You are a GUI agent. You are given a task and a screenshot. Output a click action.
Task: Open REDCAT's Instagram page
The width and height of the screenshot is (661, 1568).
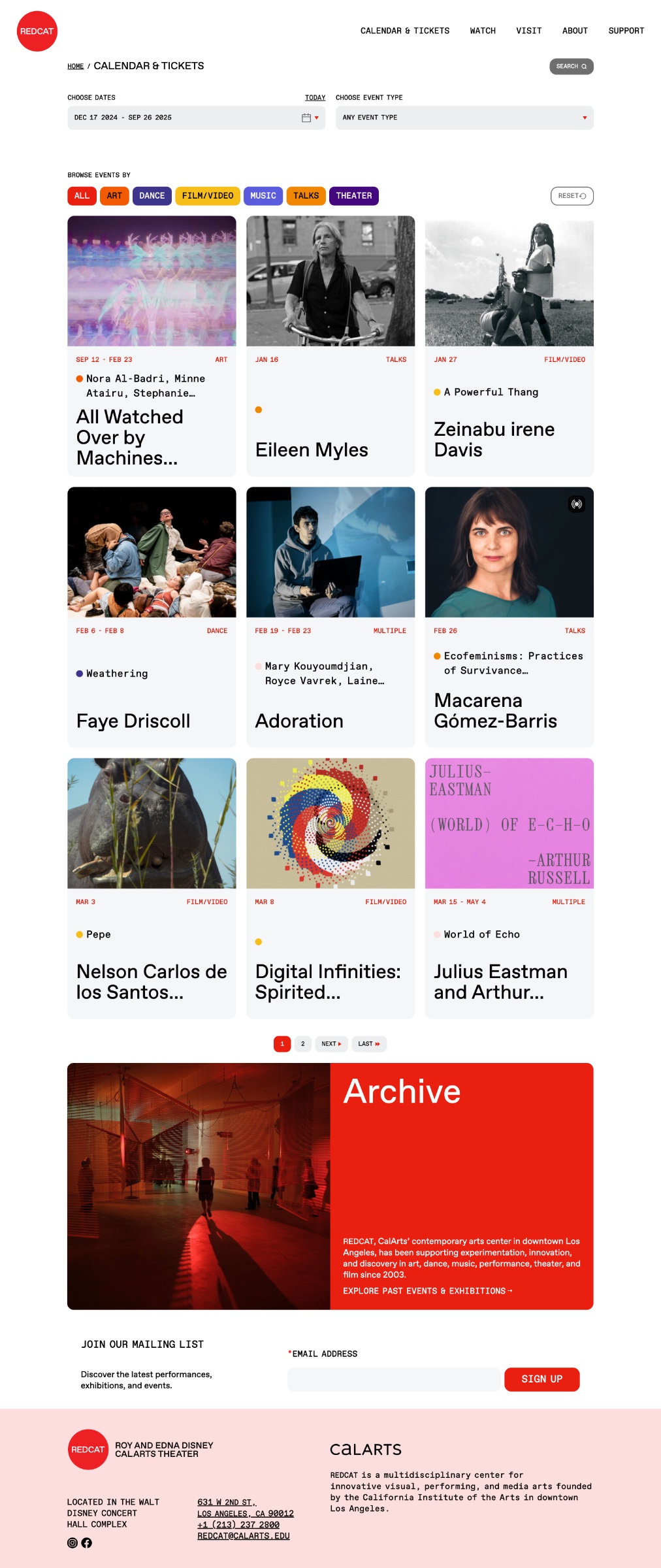[73, 1543]
